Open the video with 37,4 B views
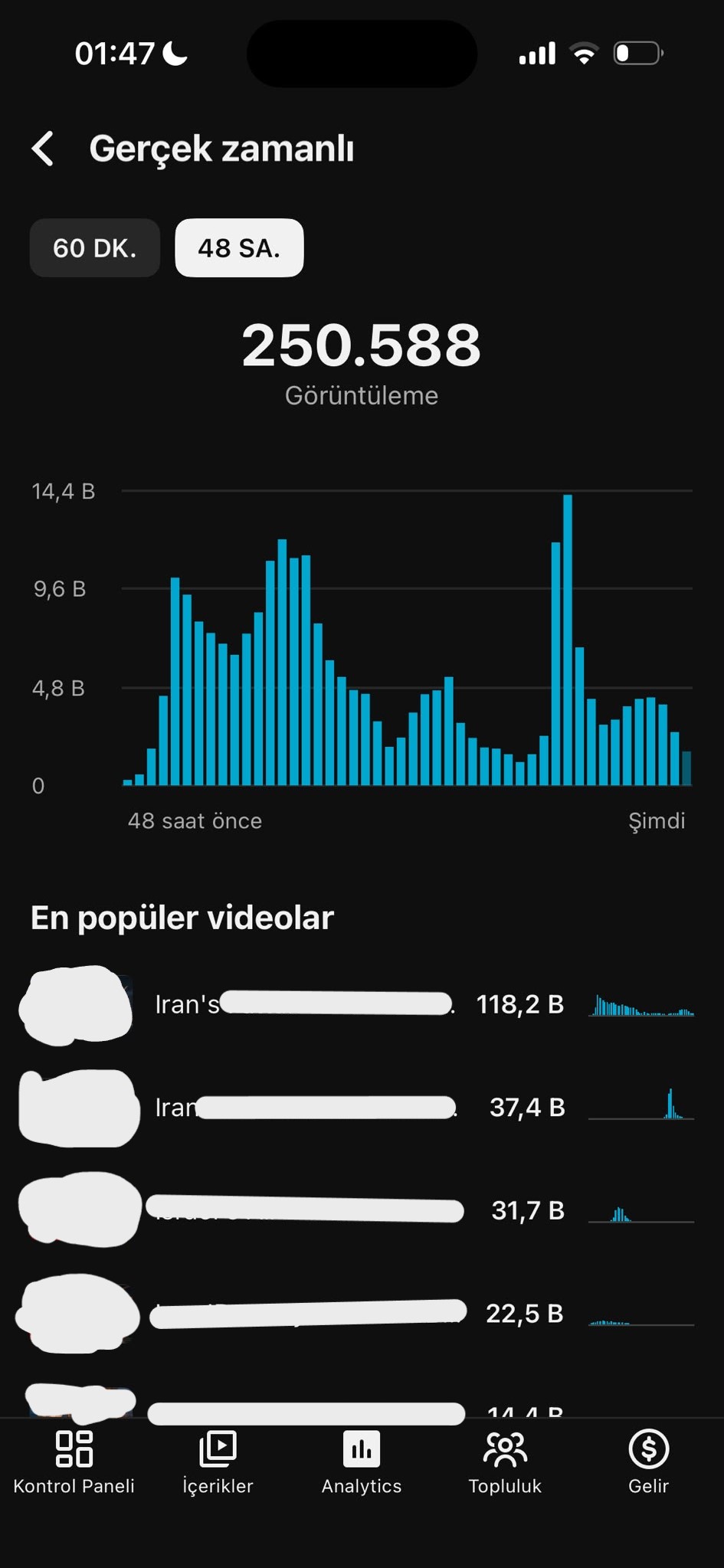724x1568 pixels. [x=362, y=1108]
